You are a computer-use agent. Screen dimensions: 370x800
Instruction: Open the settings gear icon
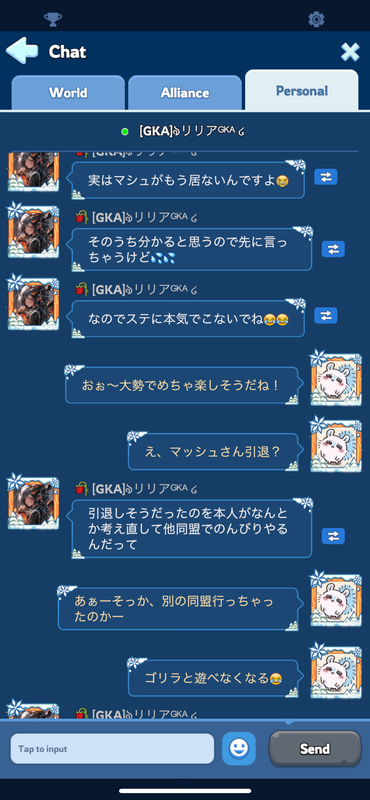(x=316, y=19)
